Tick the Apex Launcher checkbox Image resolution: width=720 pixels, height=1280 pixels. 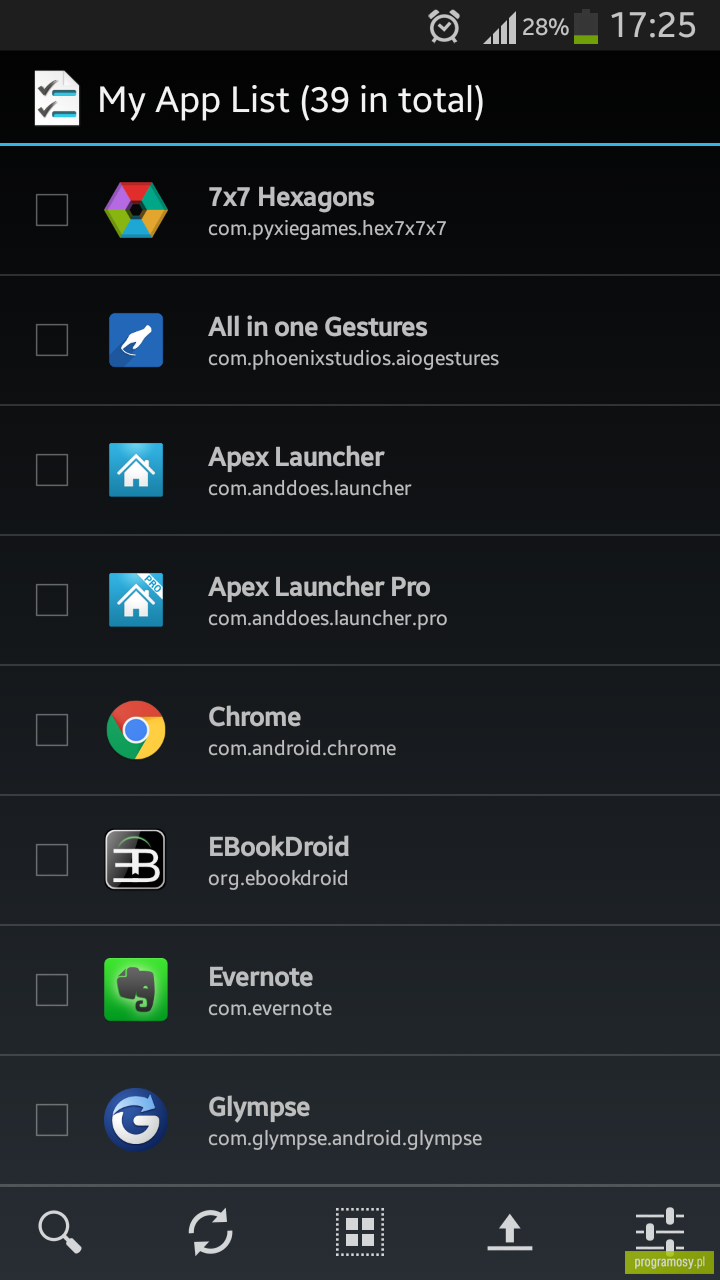coord(52,470)
